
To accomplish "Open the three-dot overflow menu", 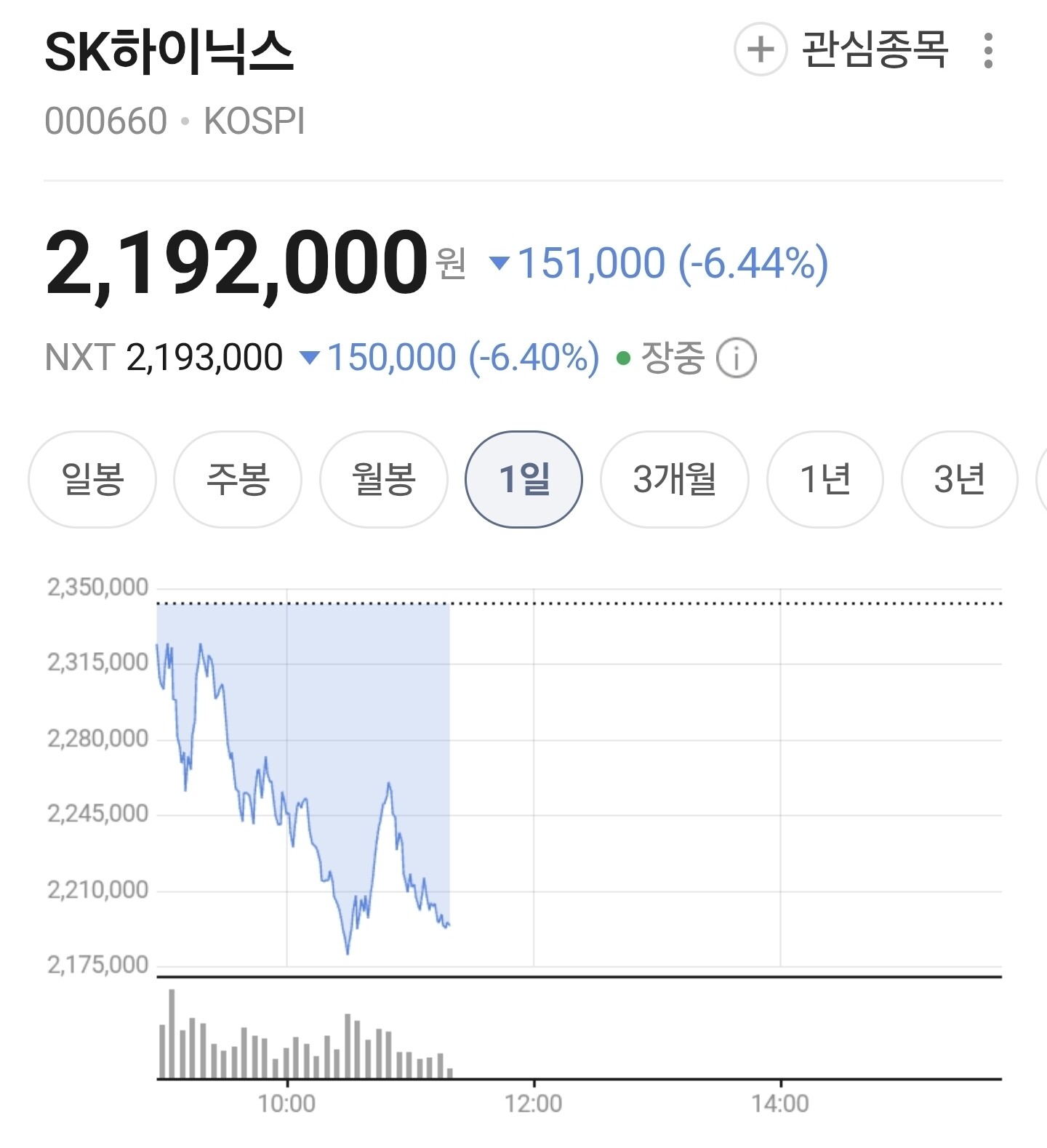I will coord(988,51).
